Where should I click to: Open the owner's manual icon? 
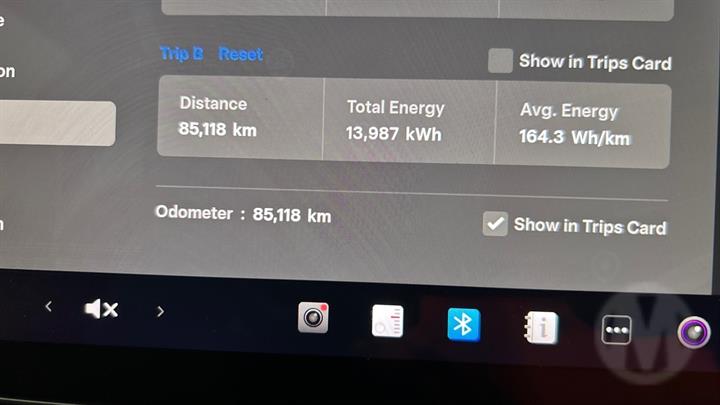[x=541, y=327]
